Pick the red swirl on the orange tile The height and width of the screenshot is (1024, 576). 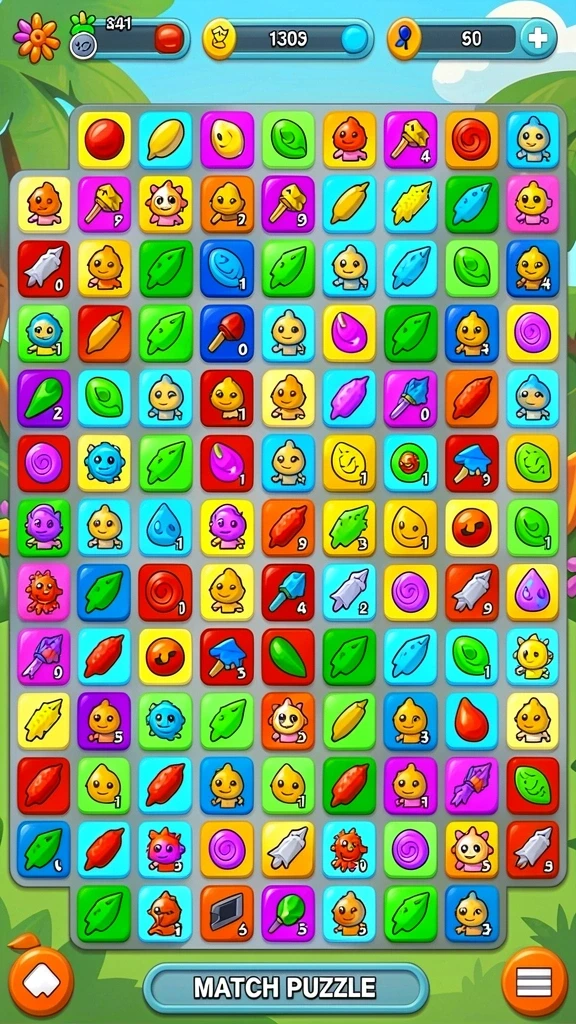coord(472,140)
